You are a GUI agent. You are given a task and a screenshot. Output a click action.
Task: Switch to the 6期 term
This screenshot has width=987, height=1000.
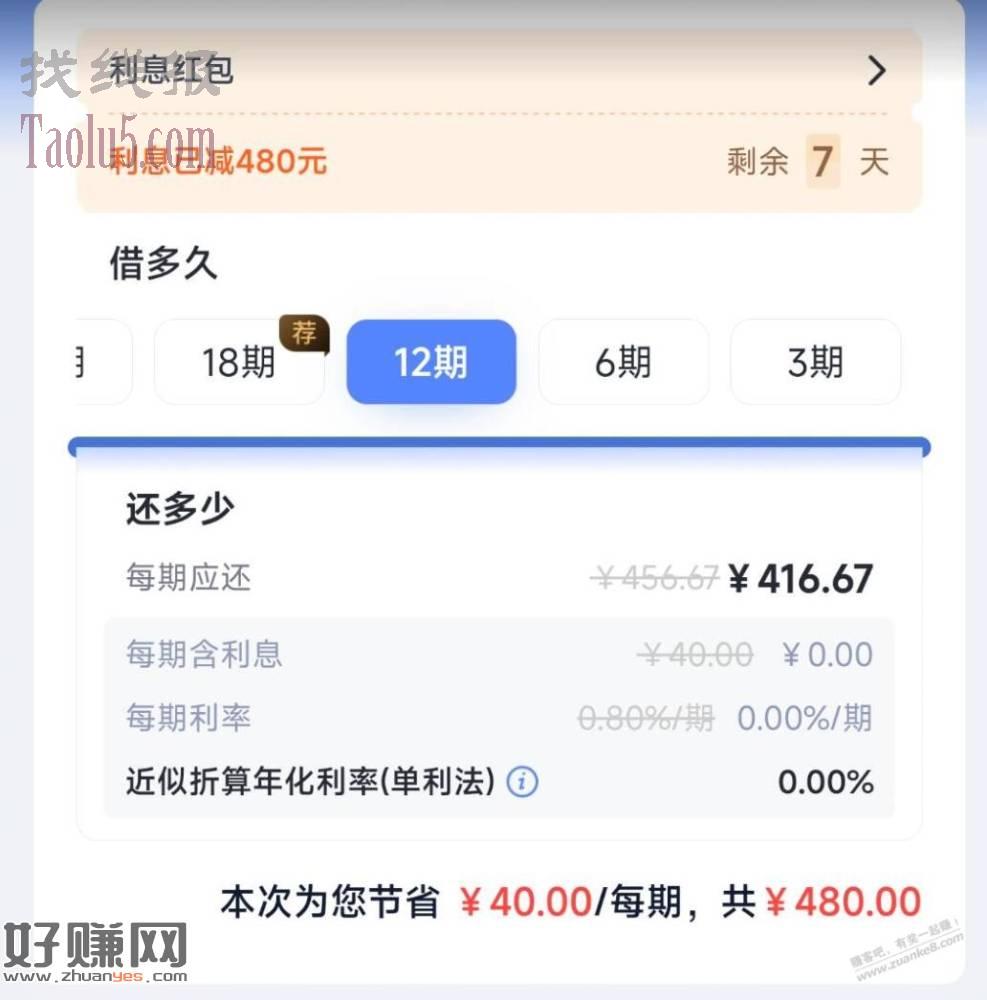623,362
